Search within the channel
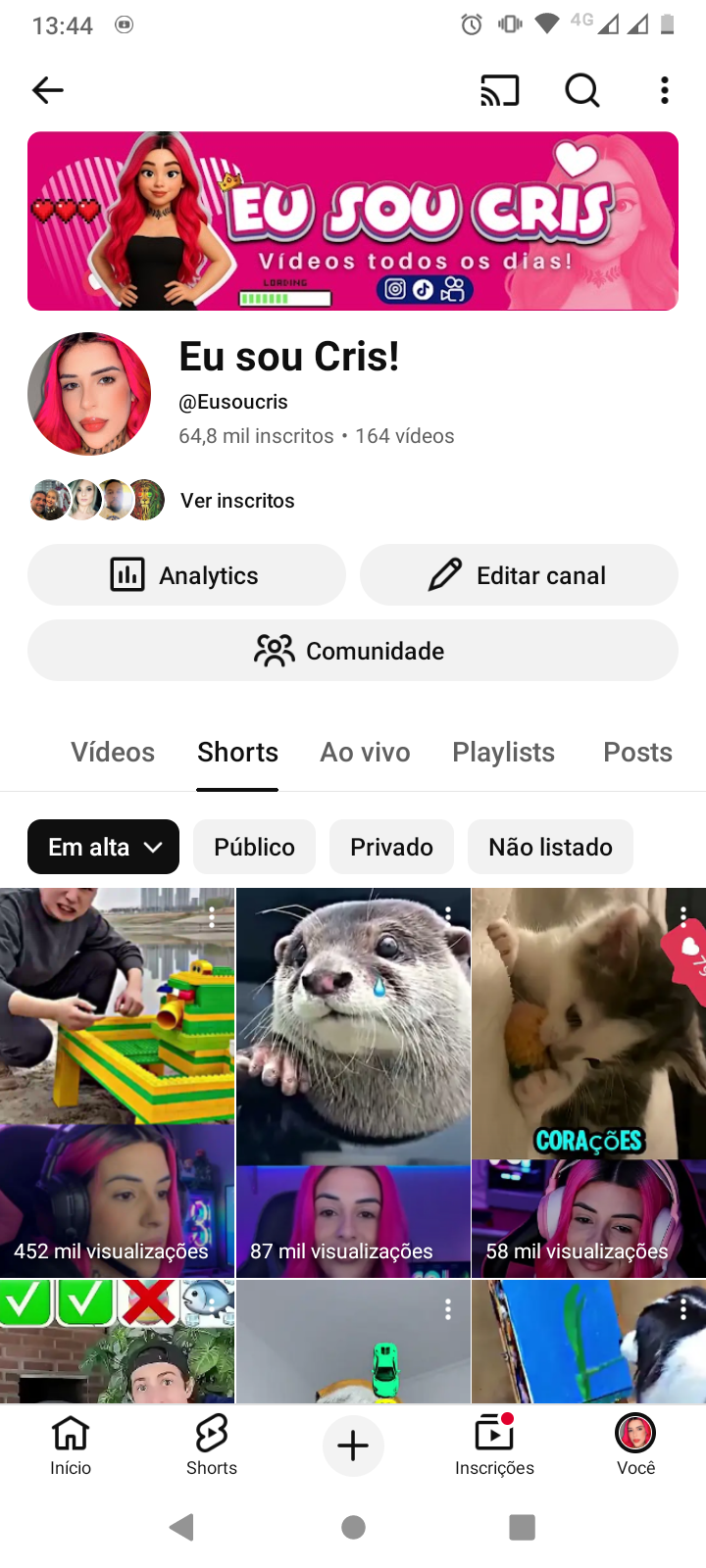 581,90
